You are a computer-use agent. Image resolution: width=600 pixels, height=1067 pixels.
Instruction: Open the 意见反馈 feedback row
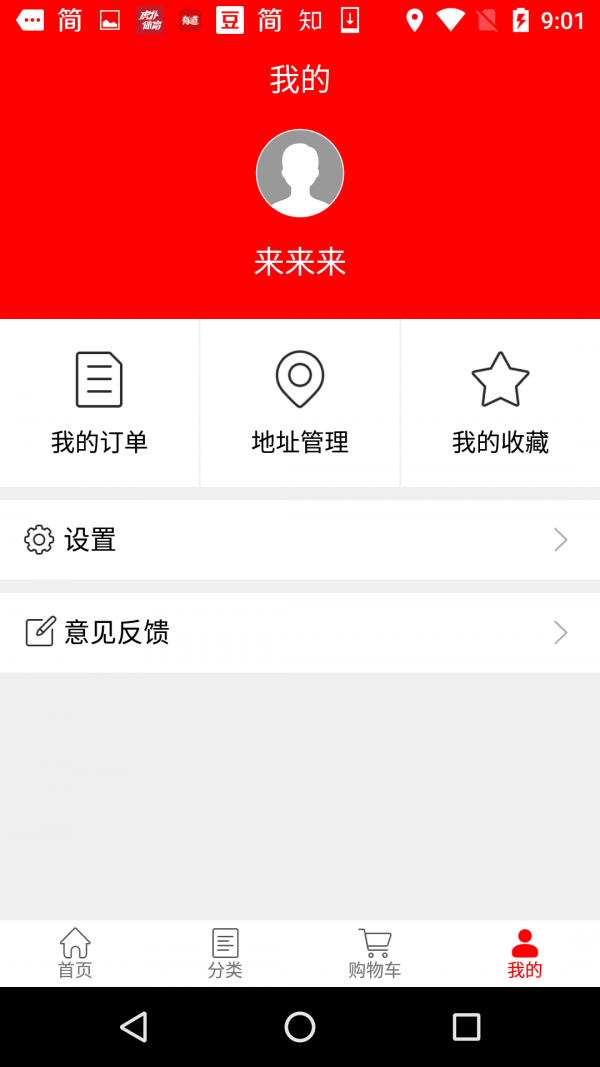pos(300,632)
